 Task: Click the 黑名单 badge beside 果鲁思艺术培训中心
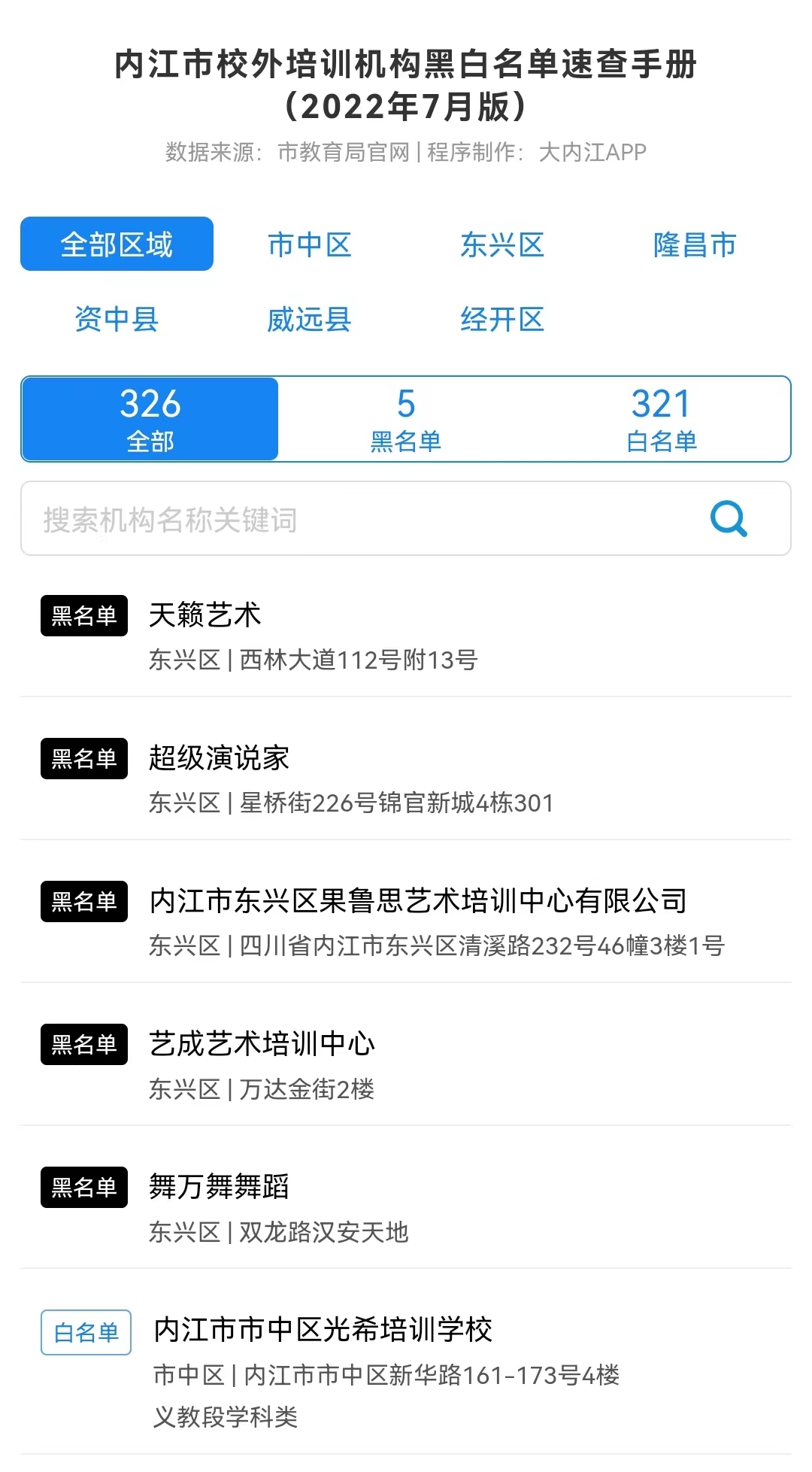tap(83, 901)
